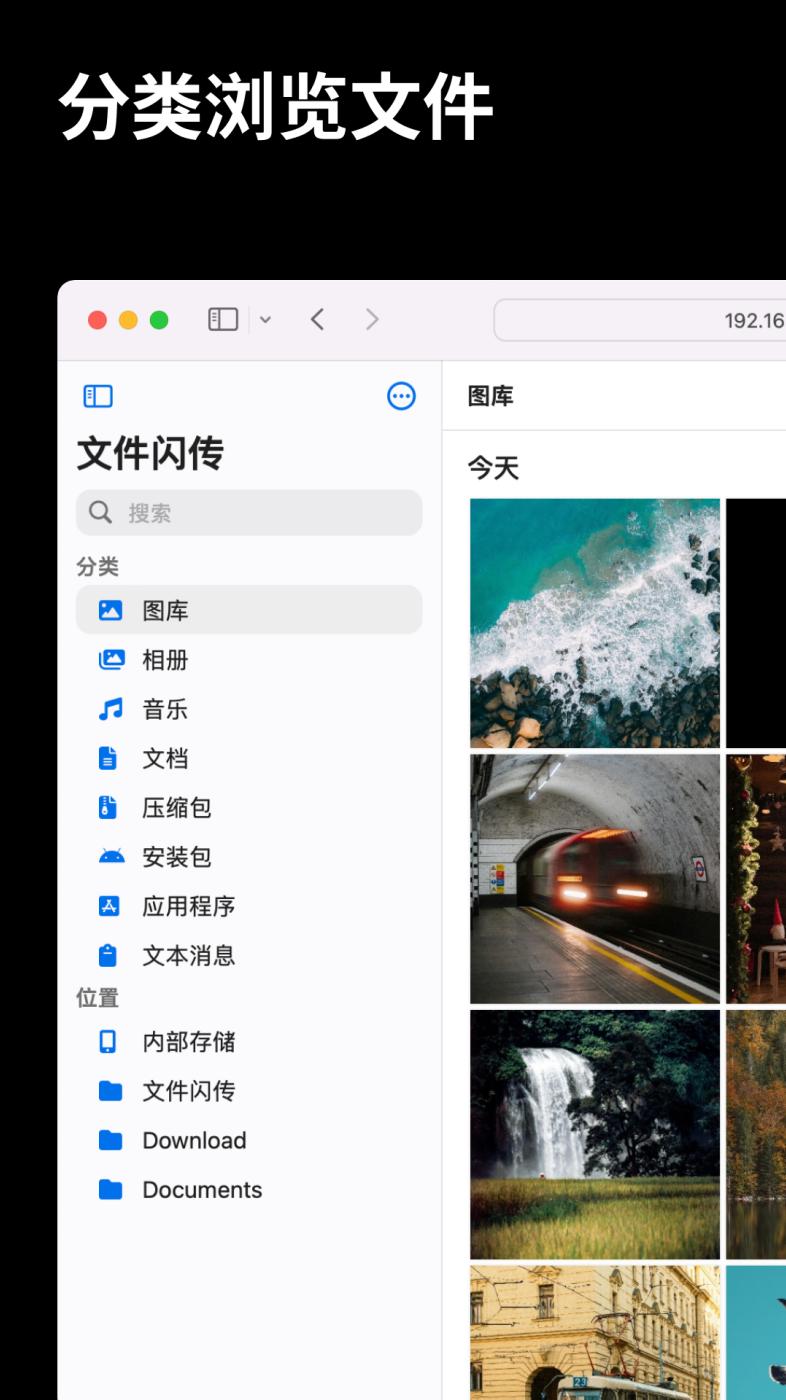786x1400 pixels.
Task: Click in the 搜索 search field
Action: coord(248,512)
